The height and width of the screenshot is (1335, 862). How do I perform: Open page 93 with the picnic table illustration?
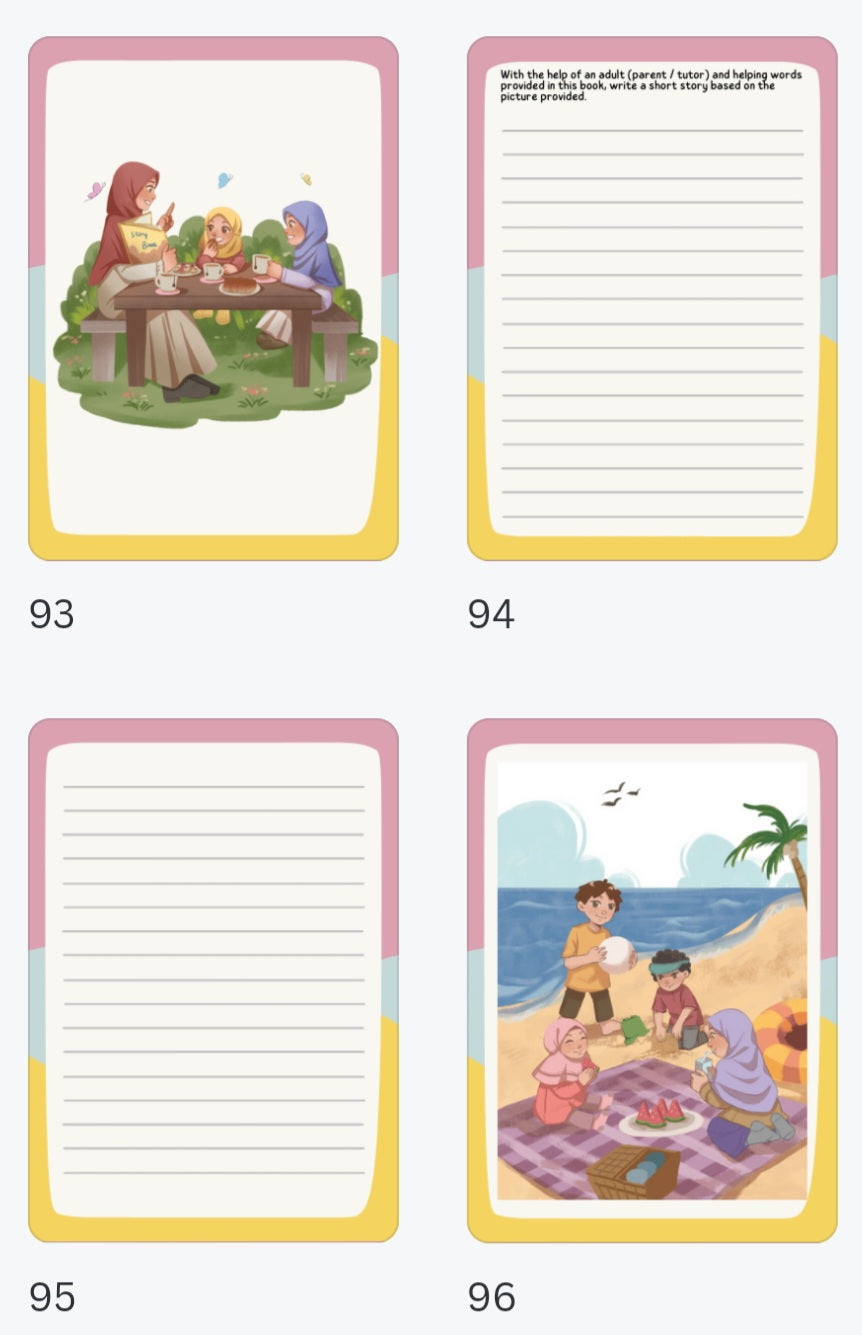tap(213, 298)
